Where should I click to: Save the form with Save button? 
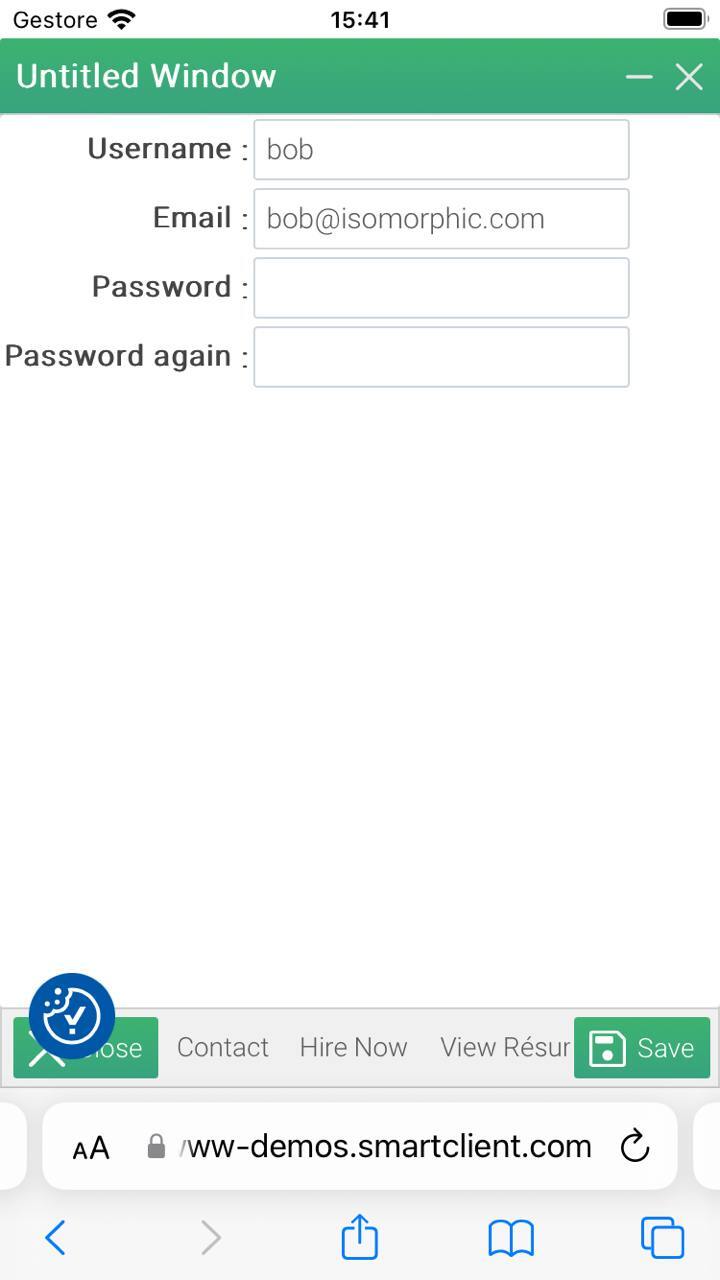(x=642, y=1047)
